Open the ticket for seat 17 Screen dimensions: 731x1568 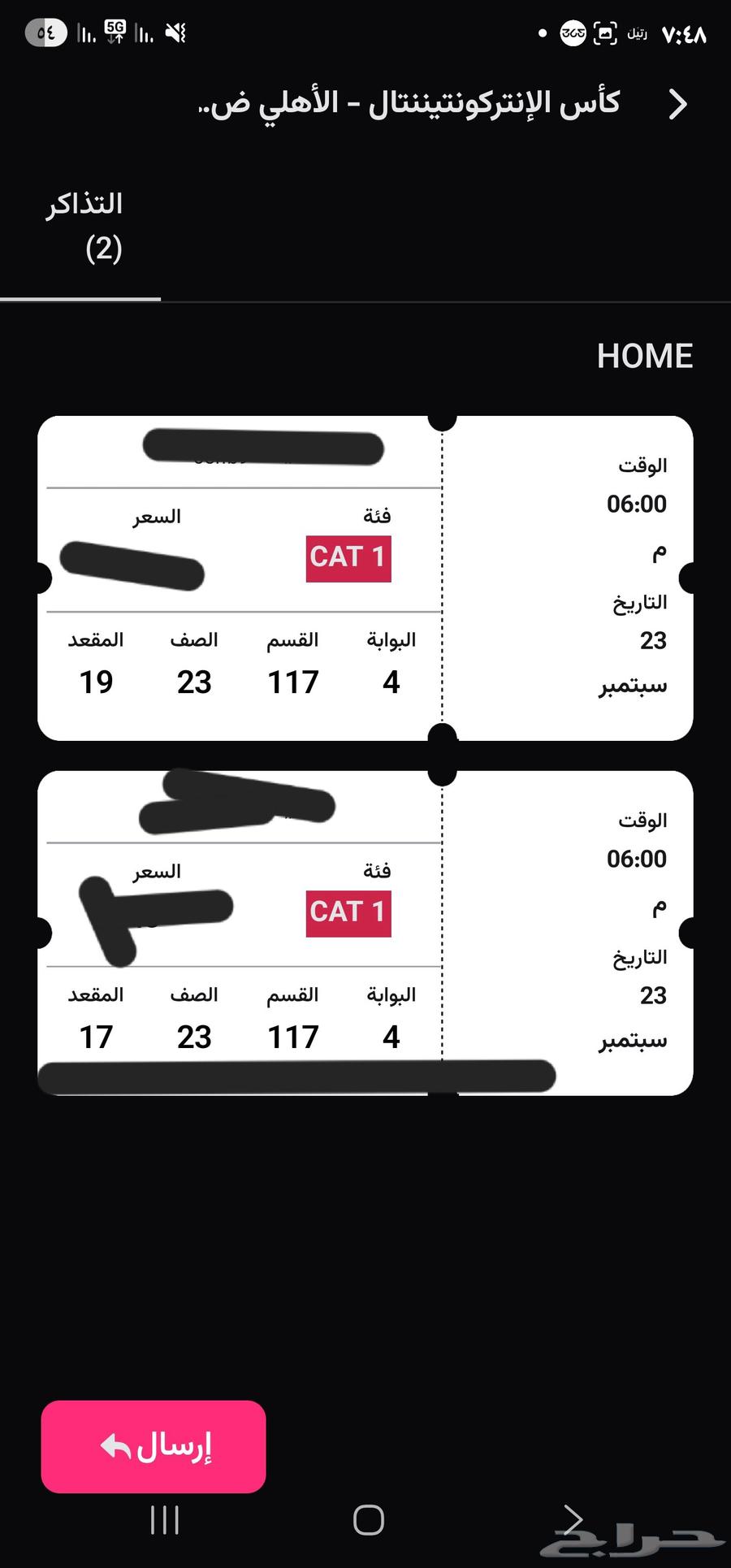coord(365,933)
